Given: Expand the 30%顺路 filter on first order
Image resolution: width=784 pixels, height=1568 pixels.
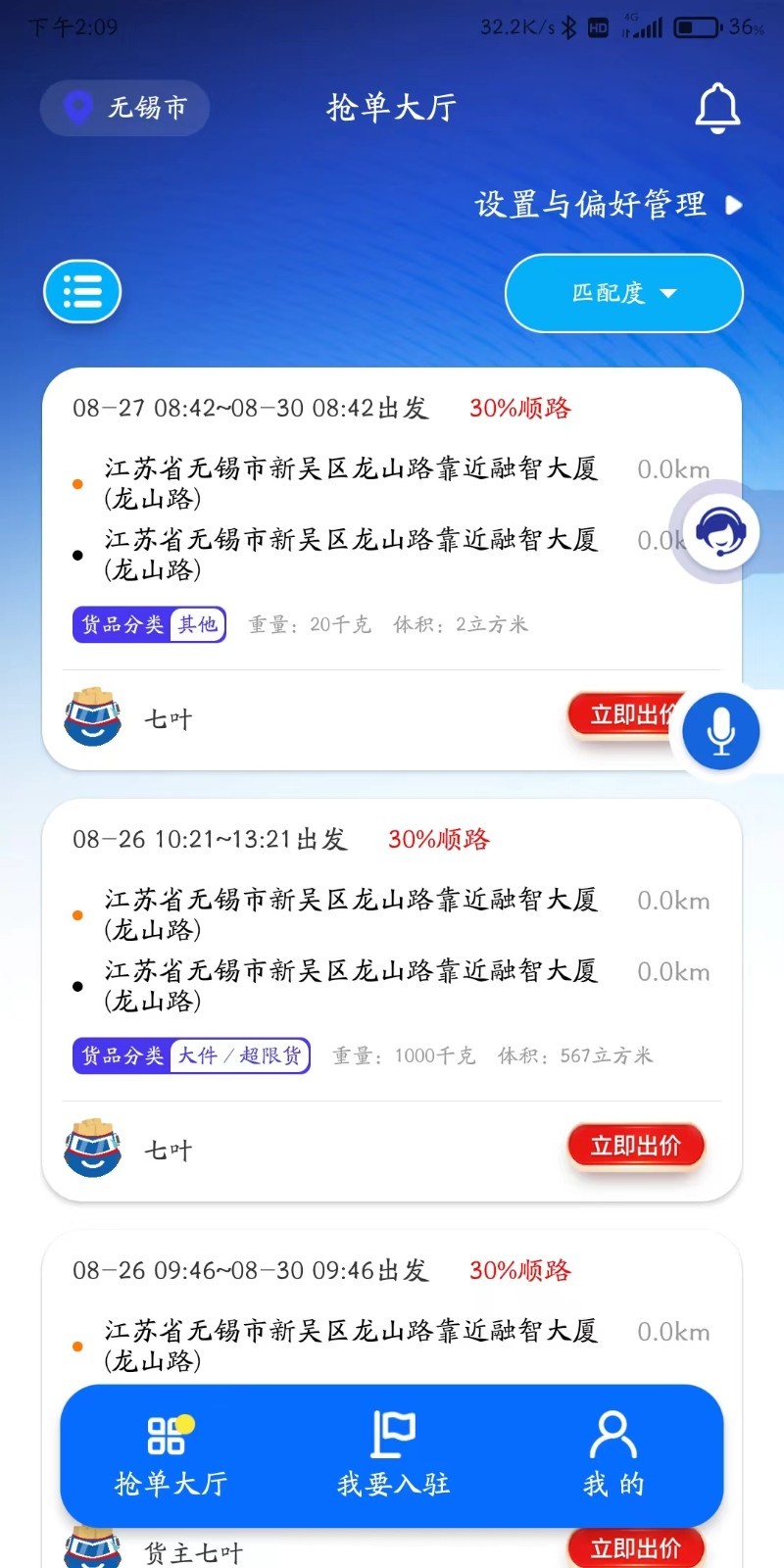Looking at the screenshot, I should [x=520, y=408].
